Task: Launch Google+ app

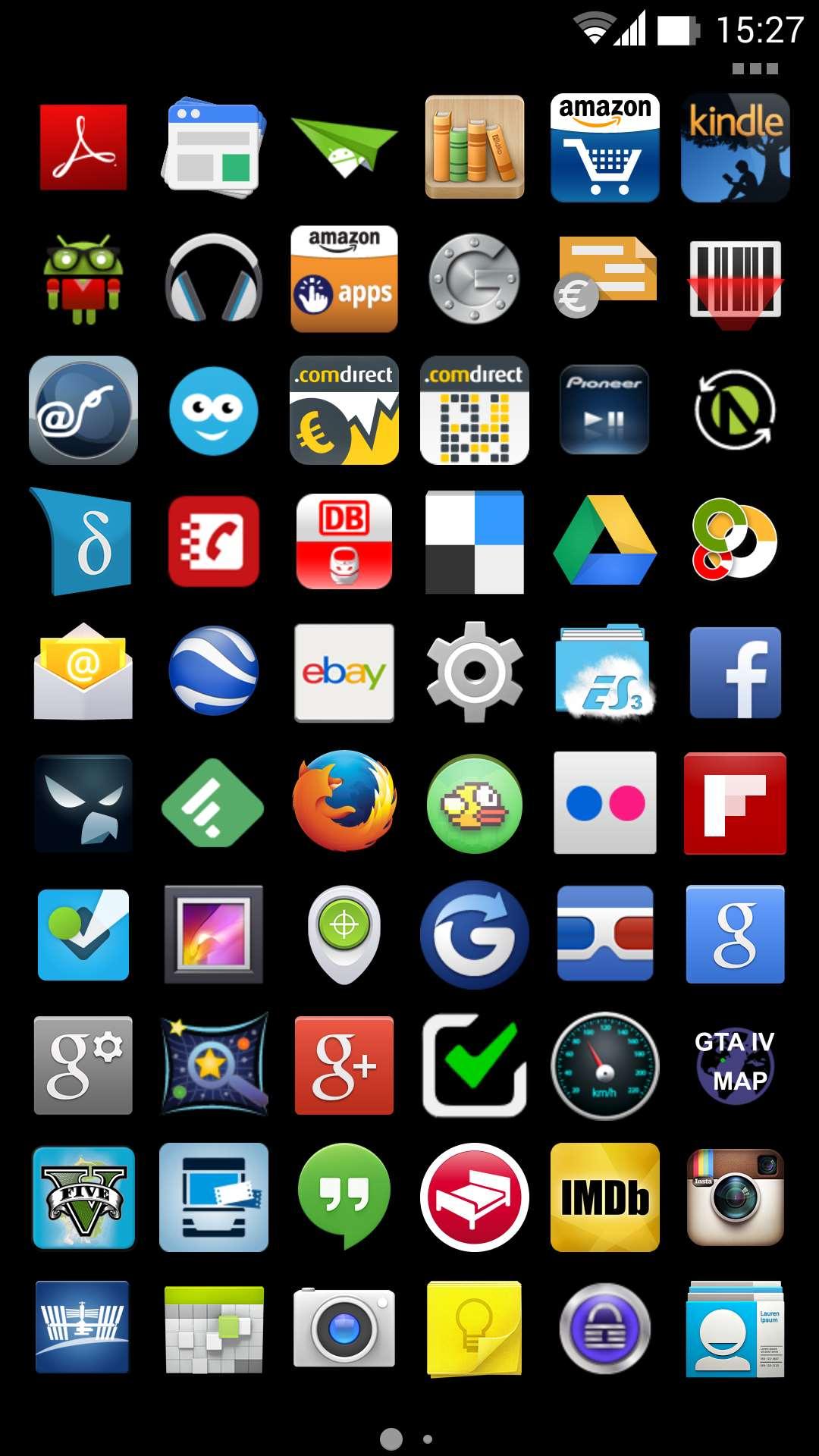Action: (344, 1066)
